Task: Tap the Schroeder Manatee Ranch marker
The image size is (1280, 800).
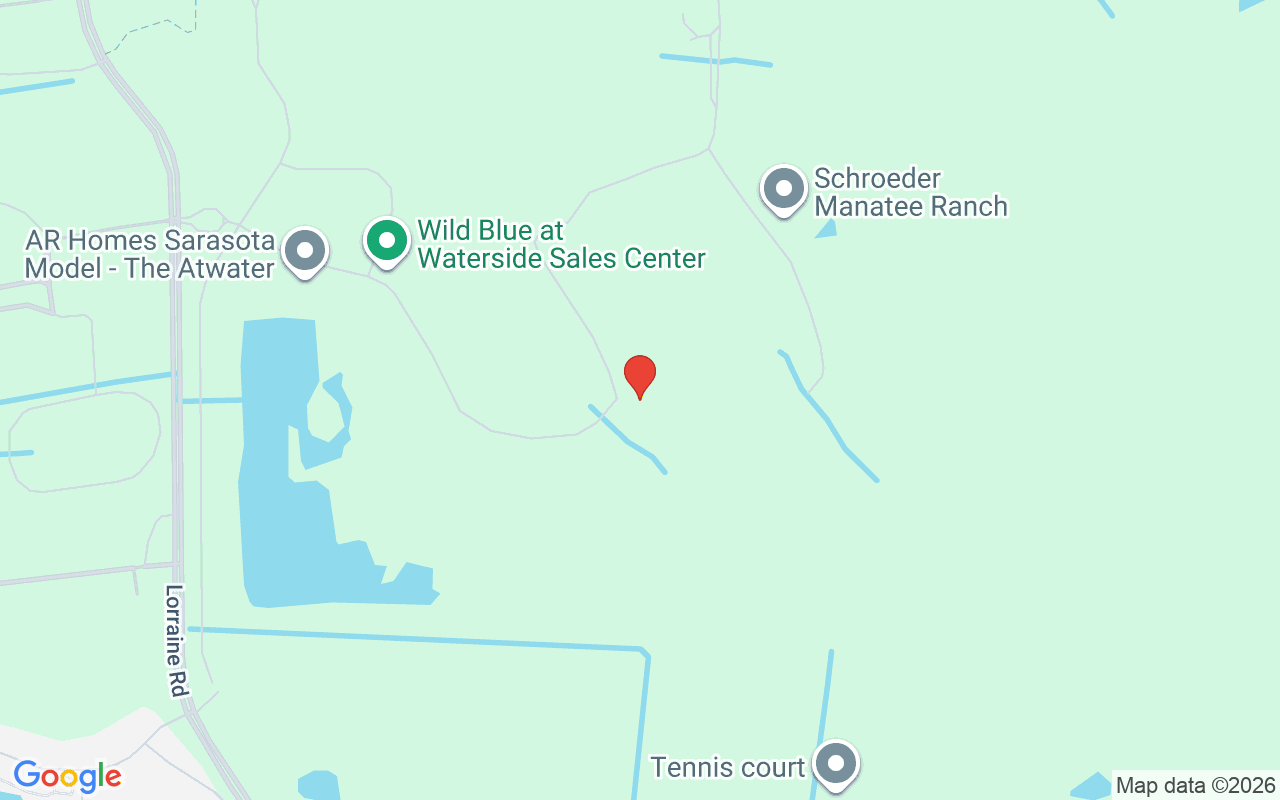Action: 783,188
